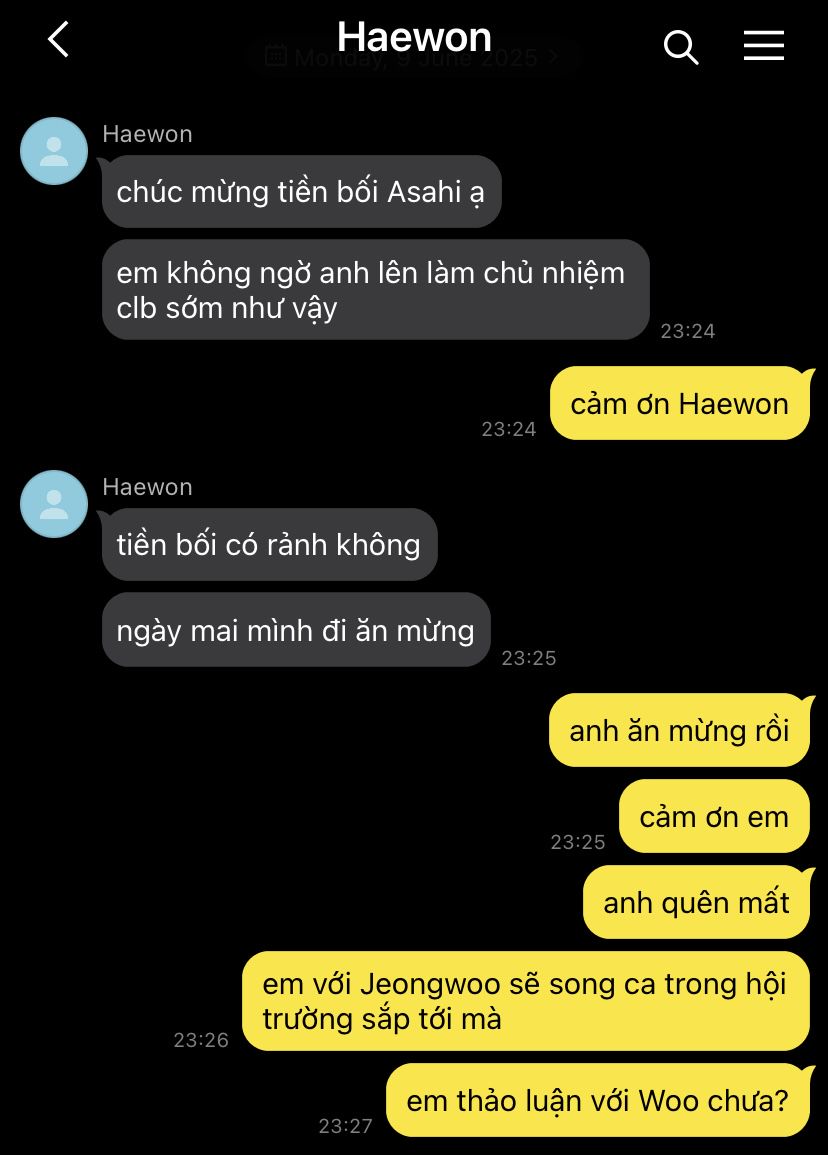Open Haewon's avatar above "chúc mừng tiền bối"
This screenshot has width=828, height=1155.
coord(54,151)
